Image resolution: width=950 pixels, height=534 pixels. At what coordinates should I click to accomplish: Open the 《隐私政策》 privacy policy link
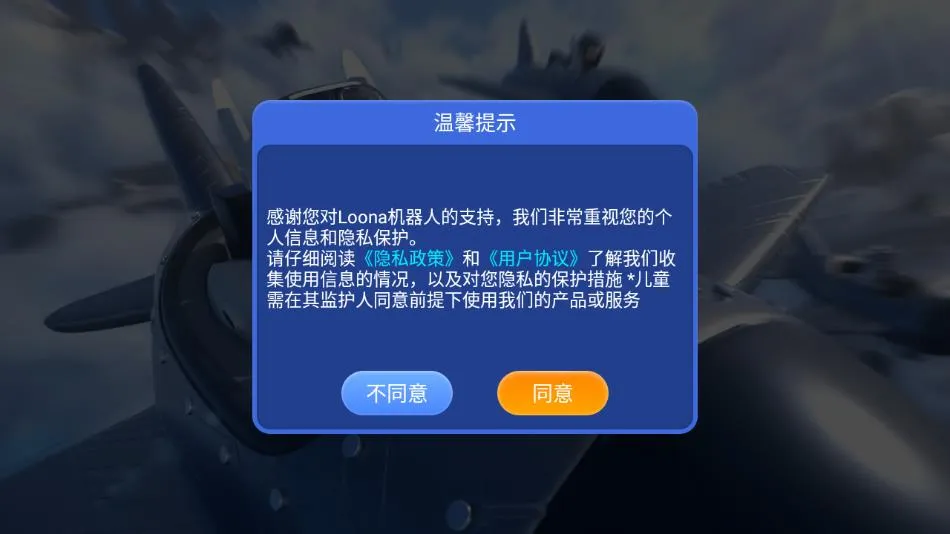pos(414,257)
